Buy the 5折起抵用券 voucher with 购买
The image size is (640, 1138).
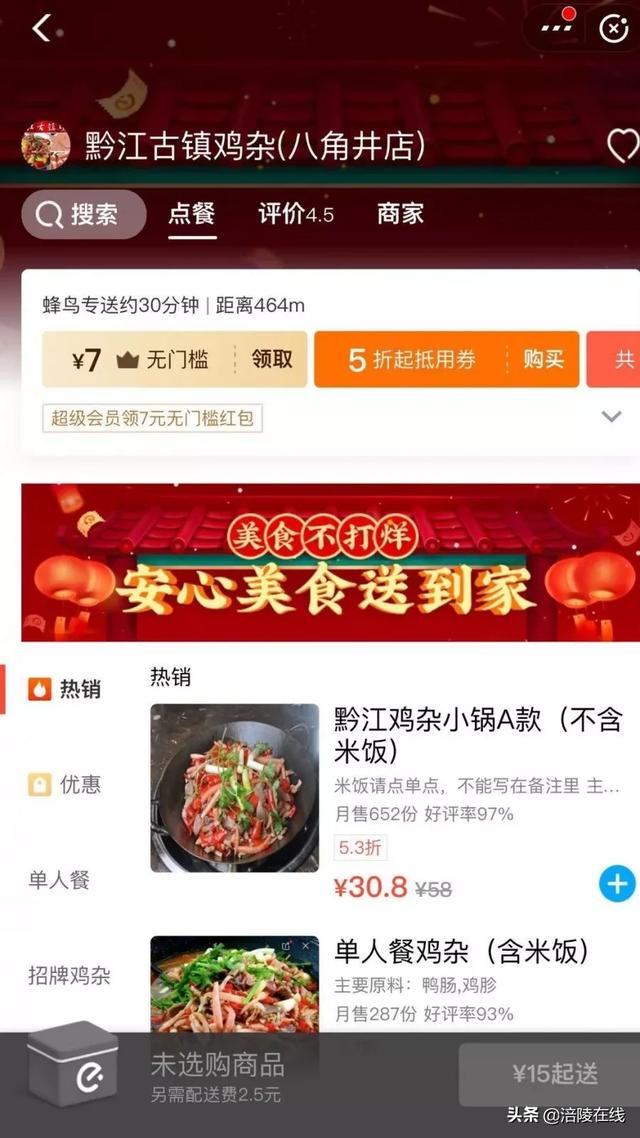(x=543, y=359)
